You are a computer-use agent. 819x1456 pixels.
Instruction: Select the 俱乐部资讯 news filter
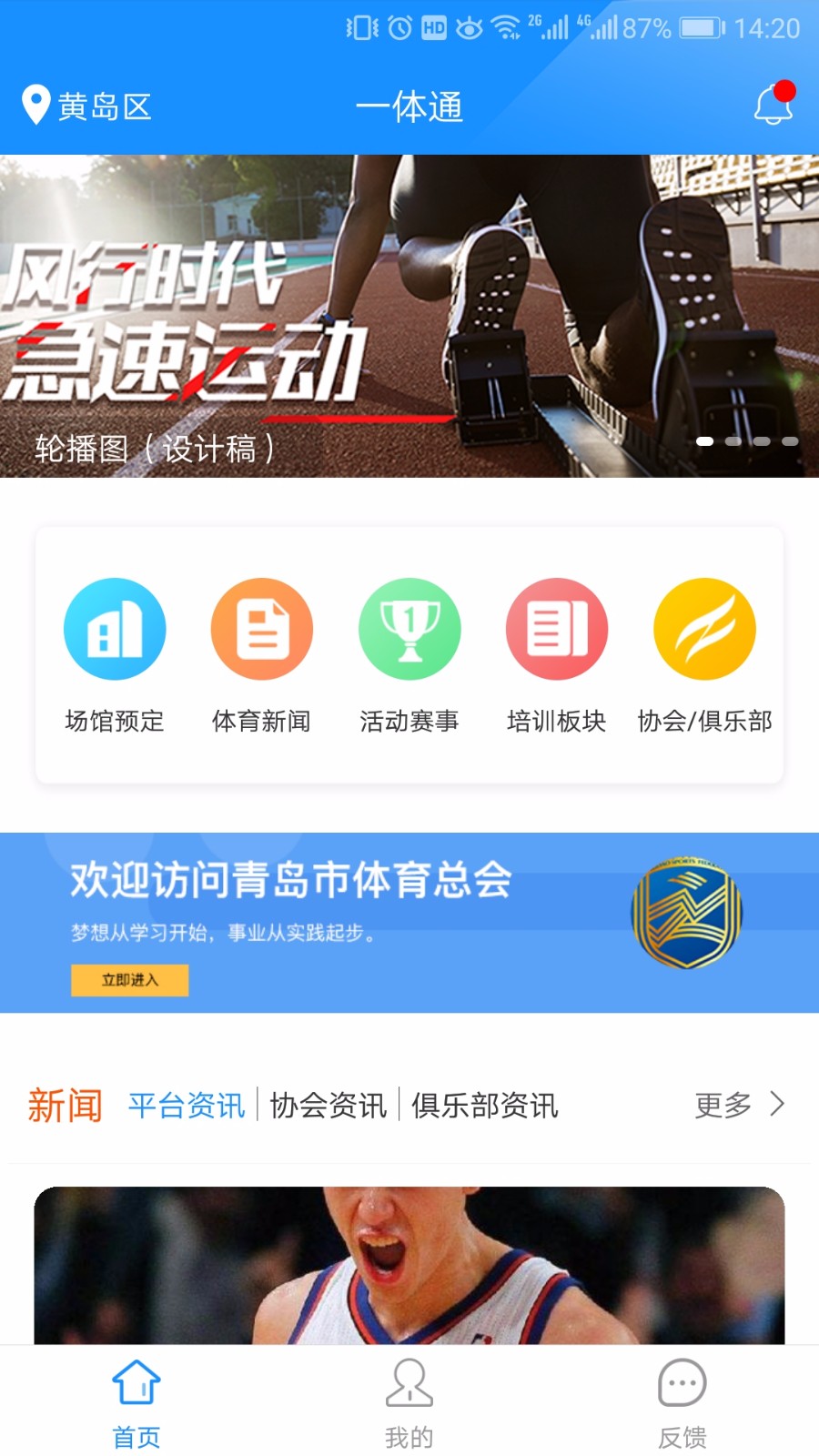pyautogui.click(x=484, y=1105)
